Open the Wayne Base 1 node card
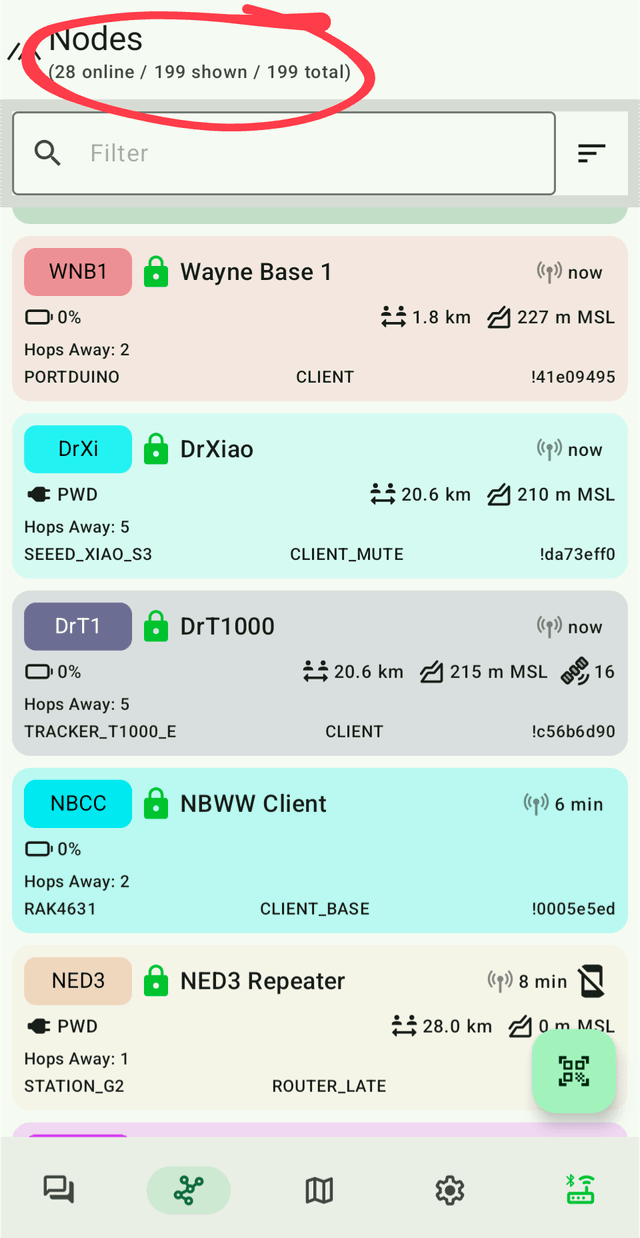640x1238 pixels. pos(320,318)
